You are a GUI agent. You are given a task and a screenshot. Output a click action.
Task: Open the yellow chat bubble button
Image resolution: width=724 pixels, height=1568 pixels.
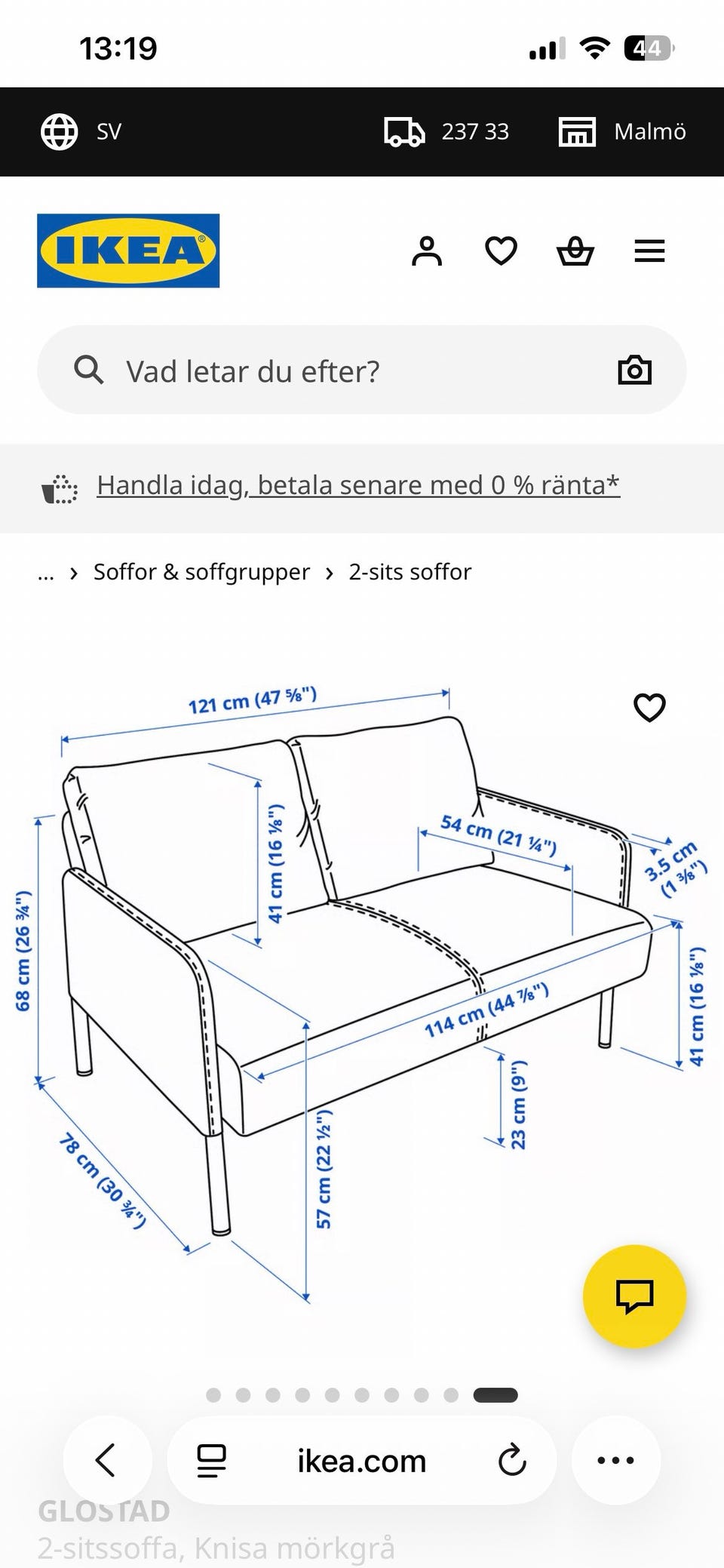(x=634, y=1296)
